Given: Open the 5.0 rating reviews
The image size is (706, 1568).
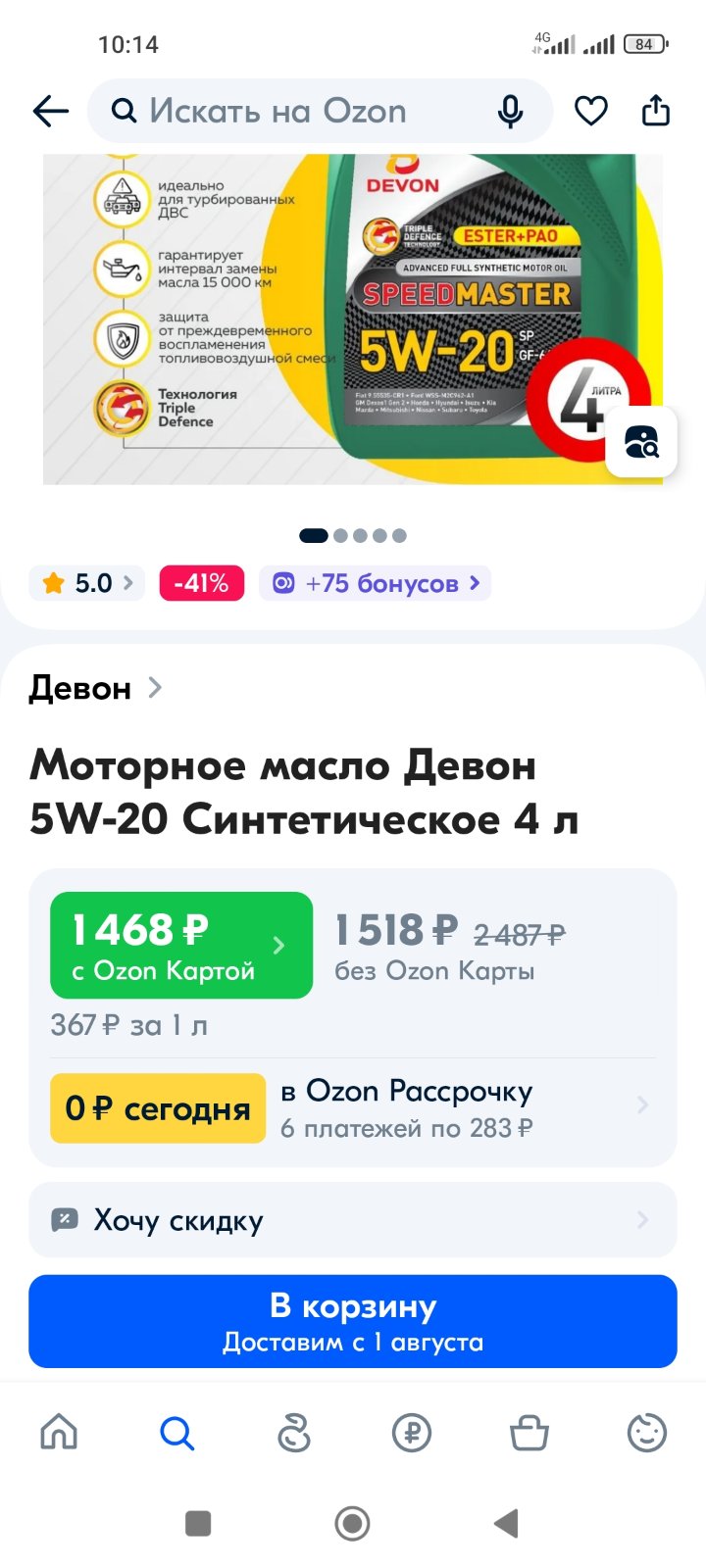Looking at the screenshot, I should pyautogui.click(x=87, y=583).
